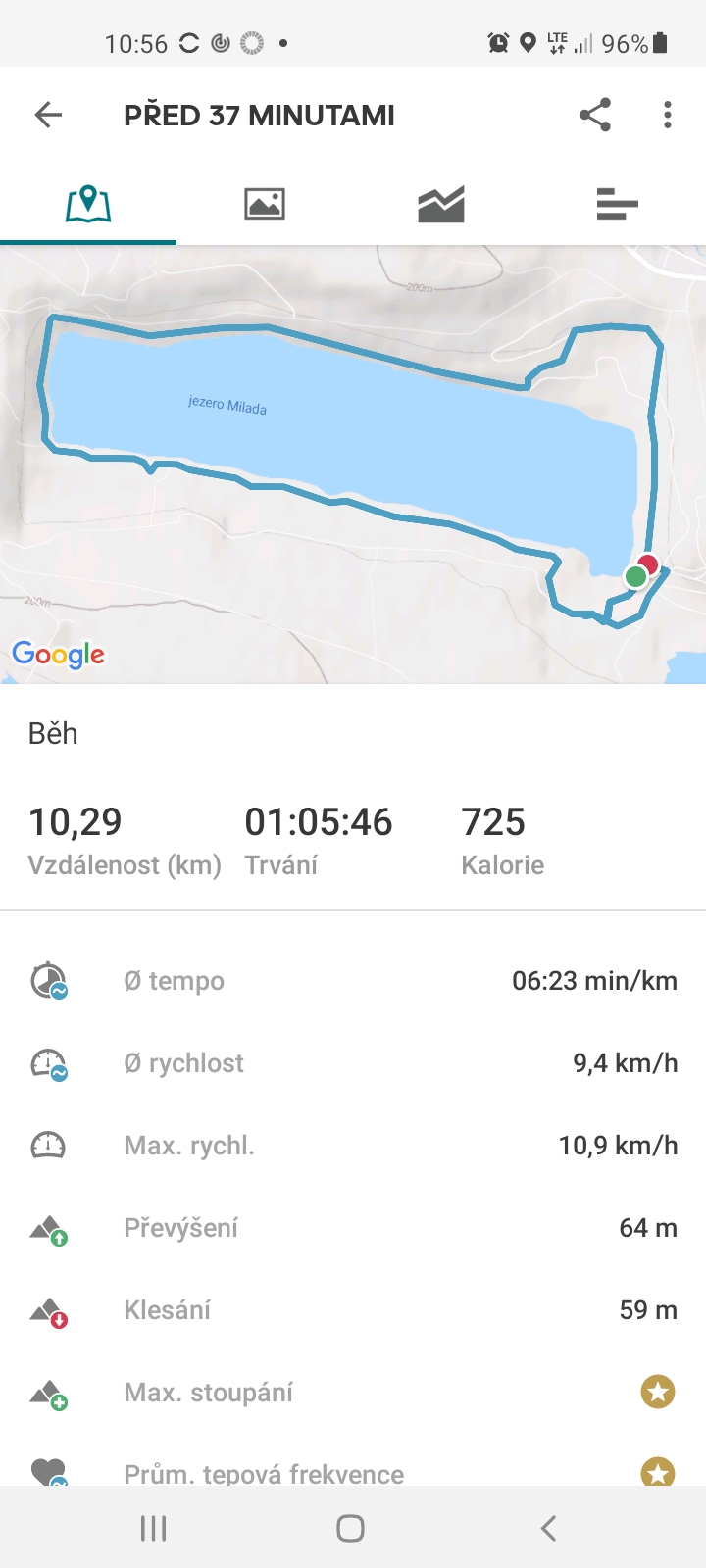Switch to the photos tab
Screen dimensions: 706x1568
[265, 204]
